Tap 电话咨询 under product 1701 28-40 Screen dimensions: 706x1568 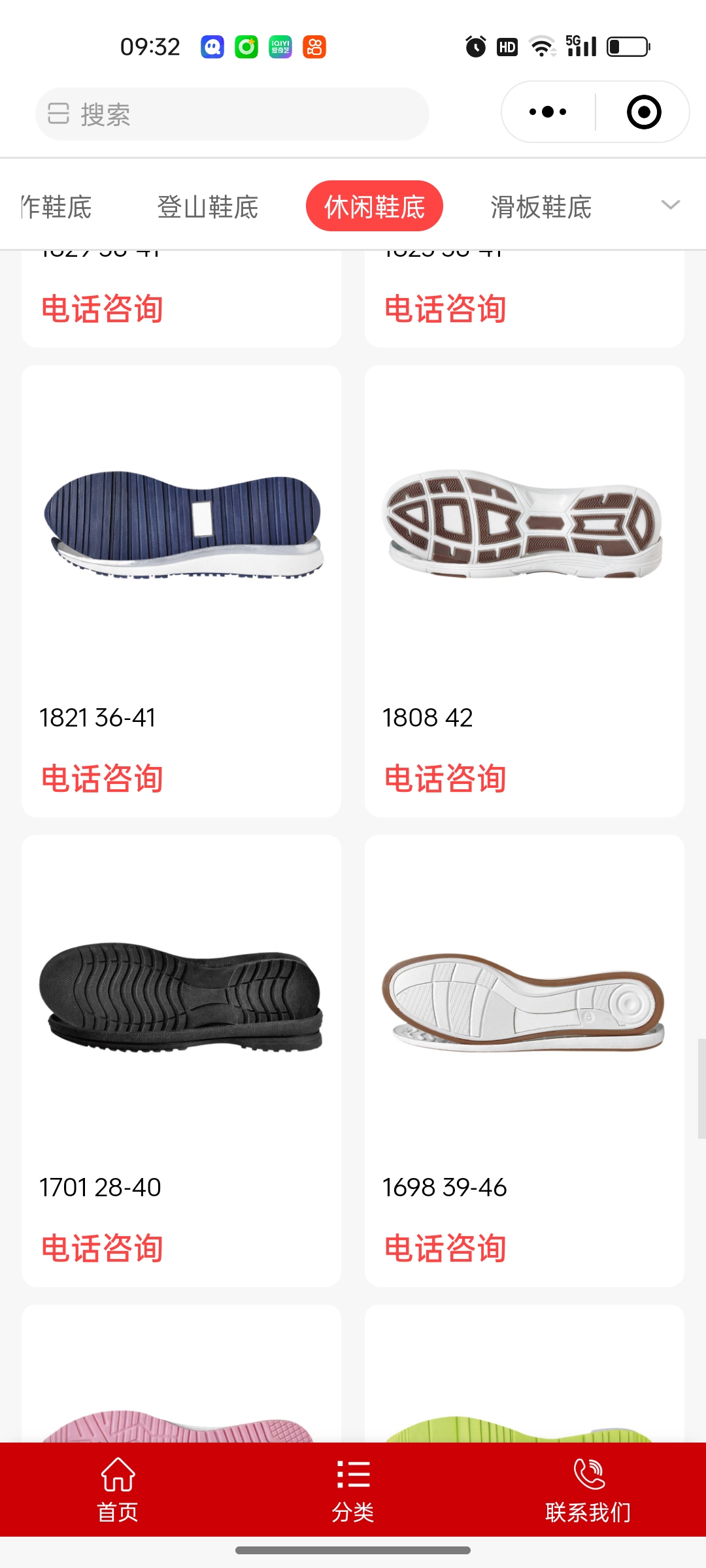103,1249
